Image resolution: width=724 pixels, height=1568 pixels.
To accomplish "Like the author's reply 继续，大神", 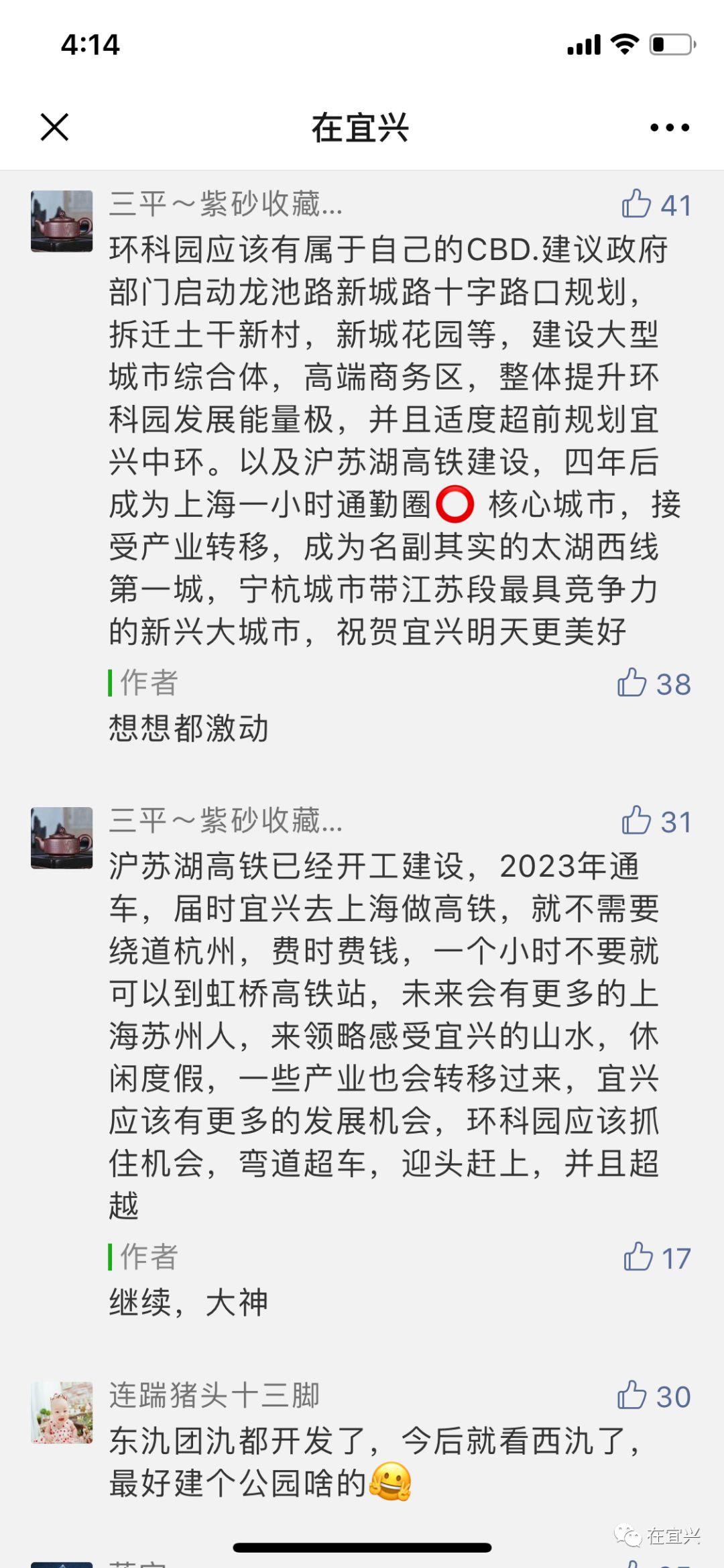I will [638, 1257].
